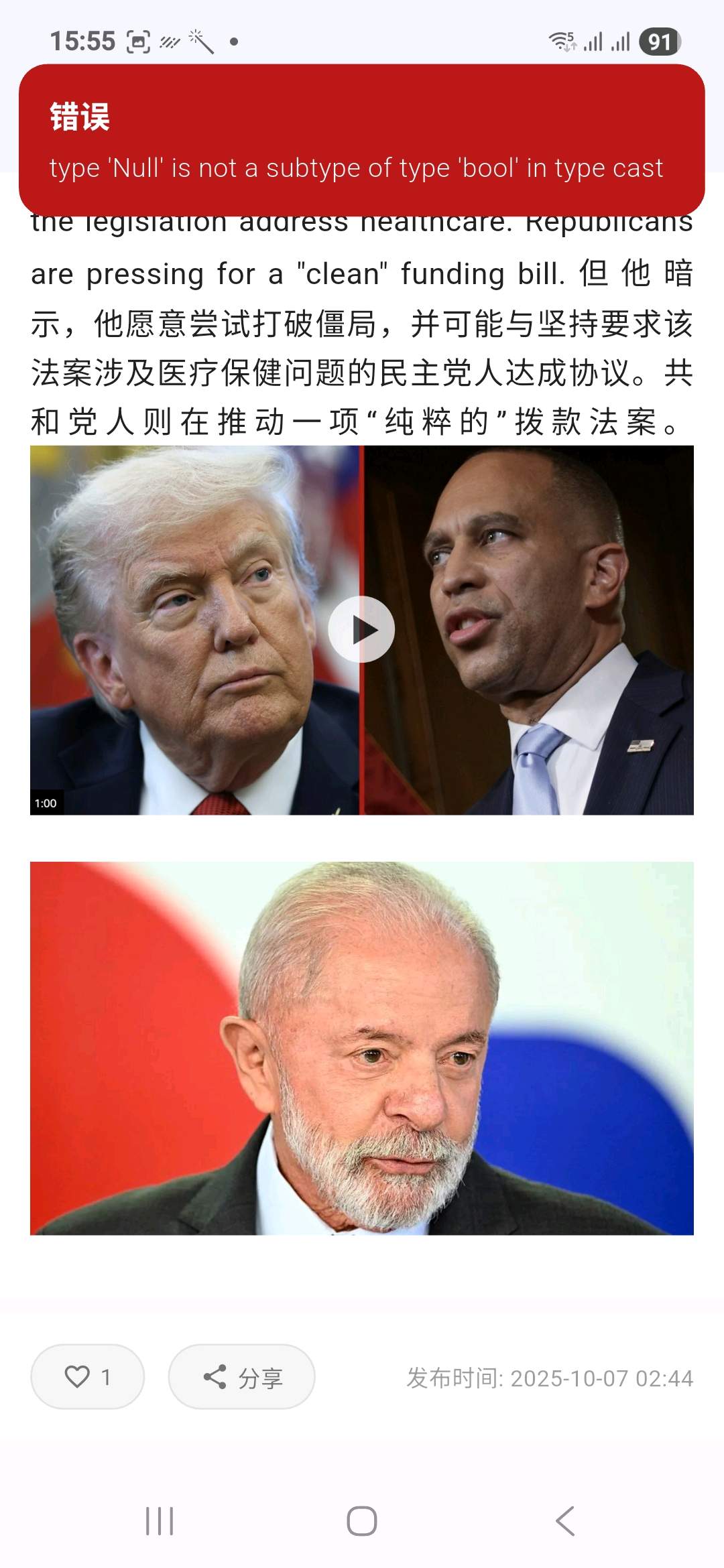
Task: Tap the clock showing 15:55 in status bar
Action: (x=82, y=42)
